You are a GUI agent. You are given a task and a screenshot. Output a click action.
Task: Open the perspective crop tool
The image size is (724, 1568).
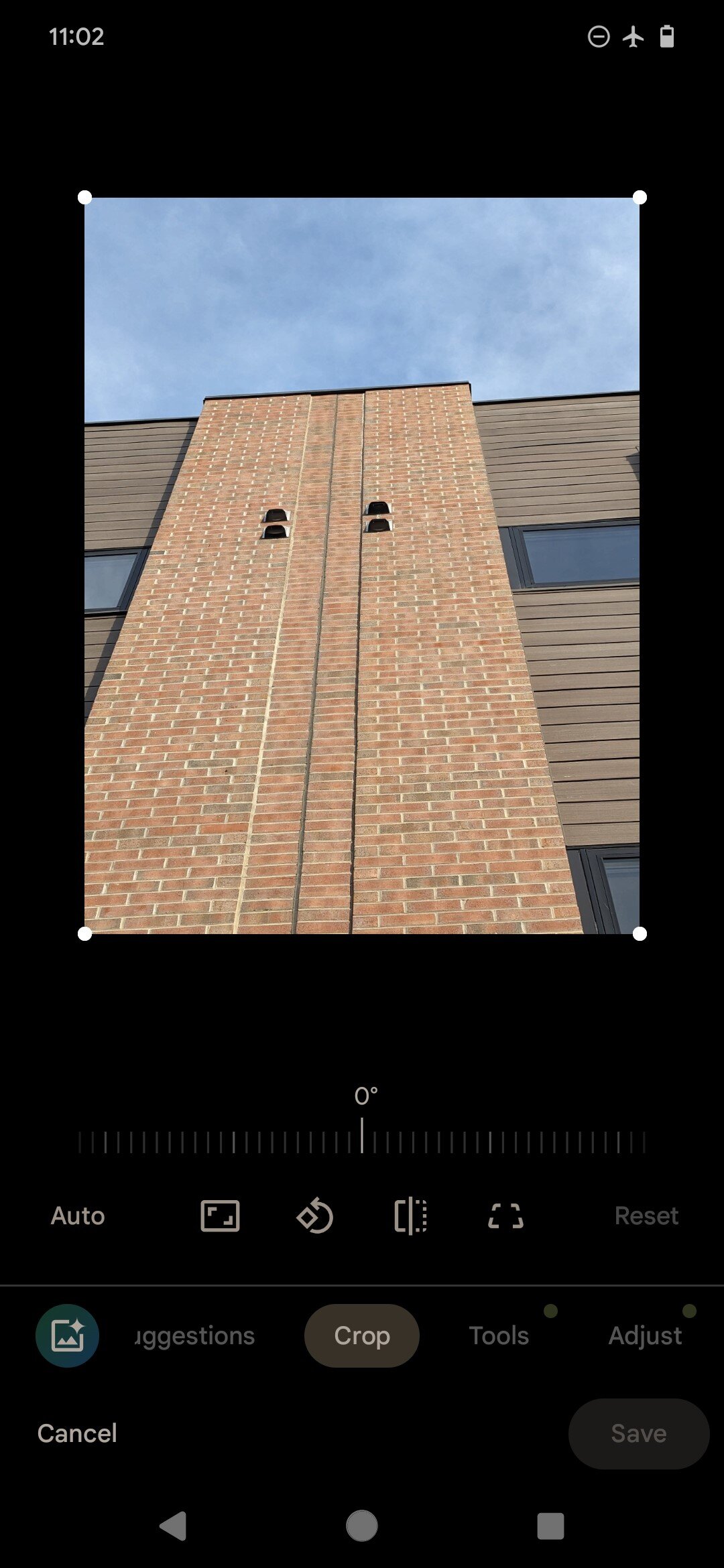505,1216
